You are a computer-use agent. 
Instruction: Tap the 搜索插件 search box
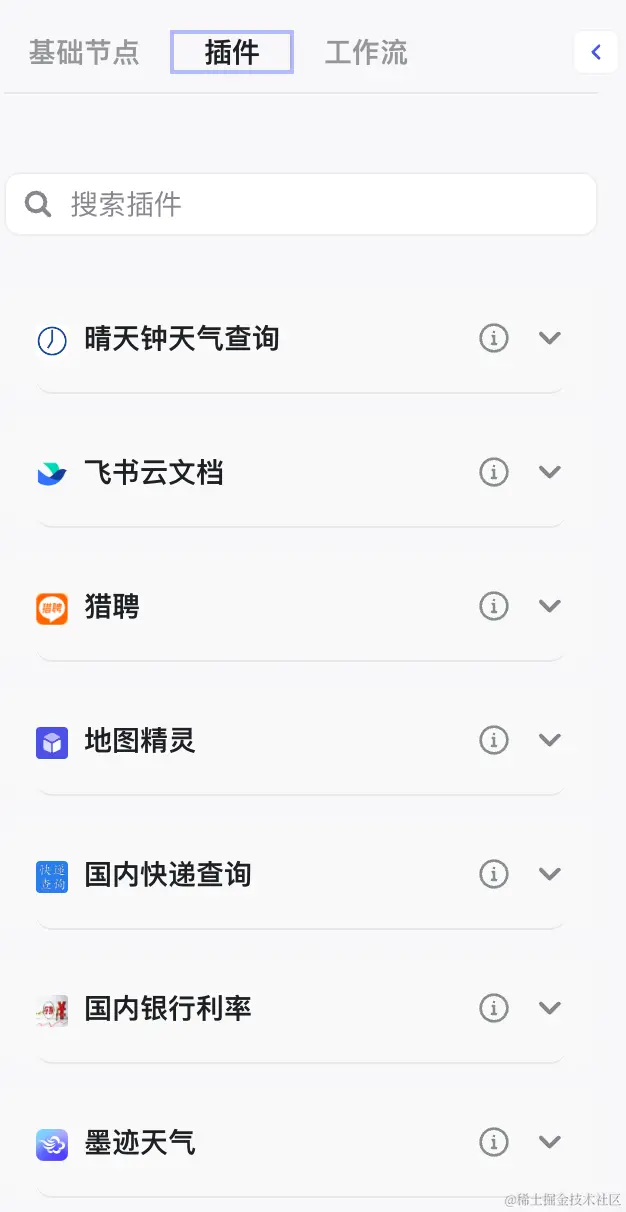tap(300, 204)
